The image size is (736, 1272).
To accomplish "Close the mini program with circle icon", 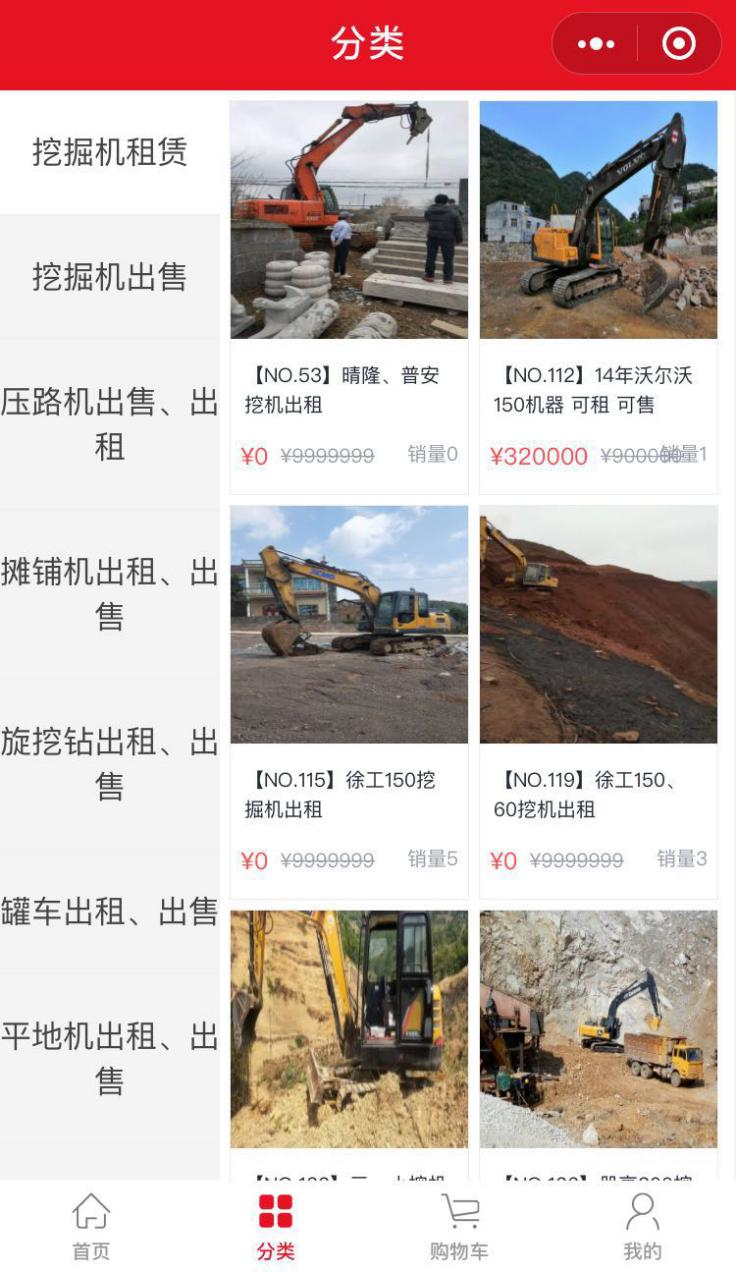I will tap(679, 44).
